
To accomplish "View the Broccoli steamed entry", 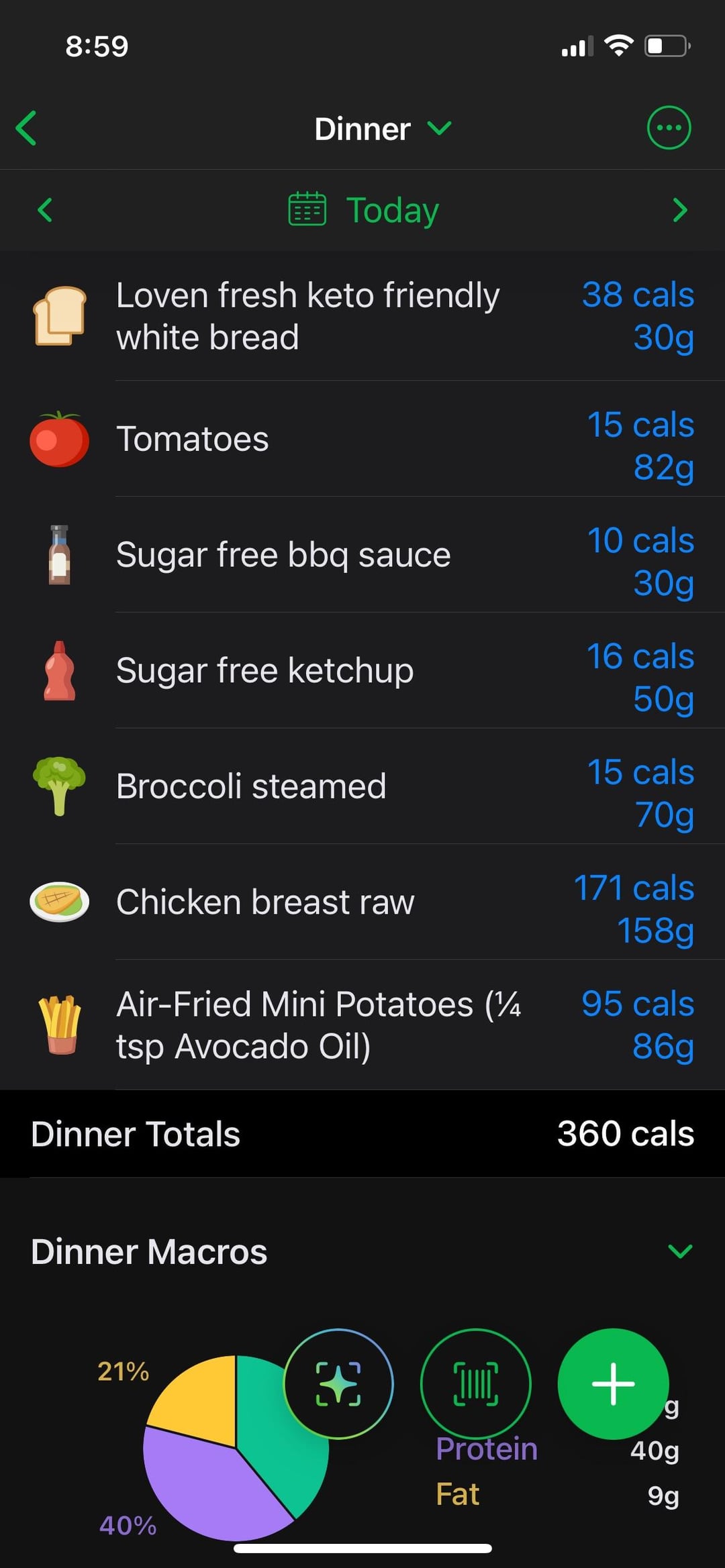I will click(x=362, y=786).
